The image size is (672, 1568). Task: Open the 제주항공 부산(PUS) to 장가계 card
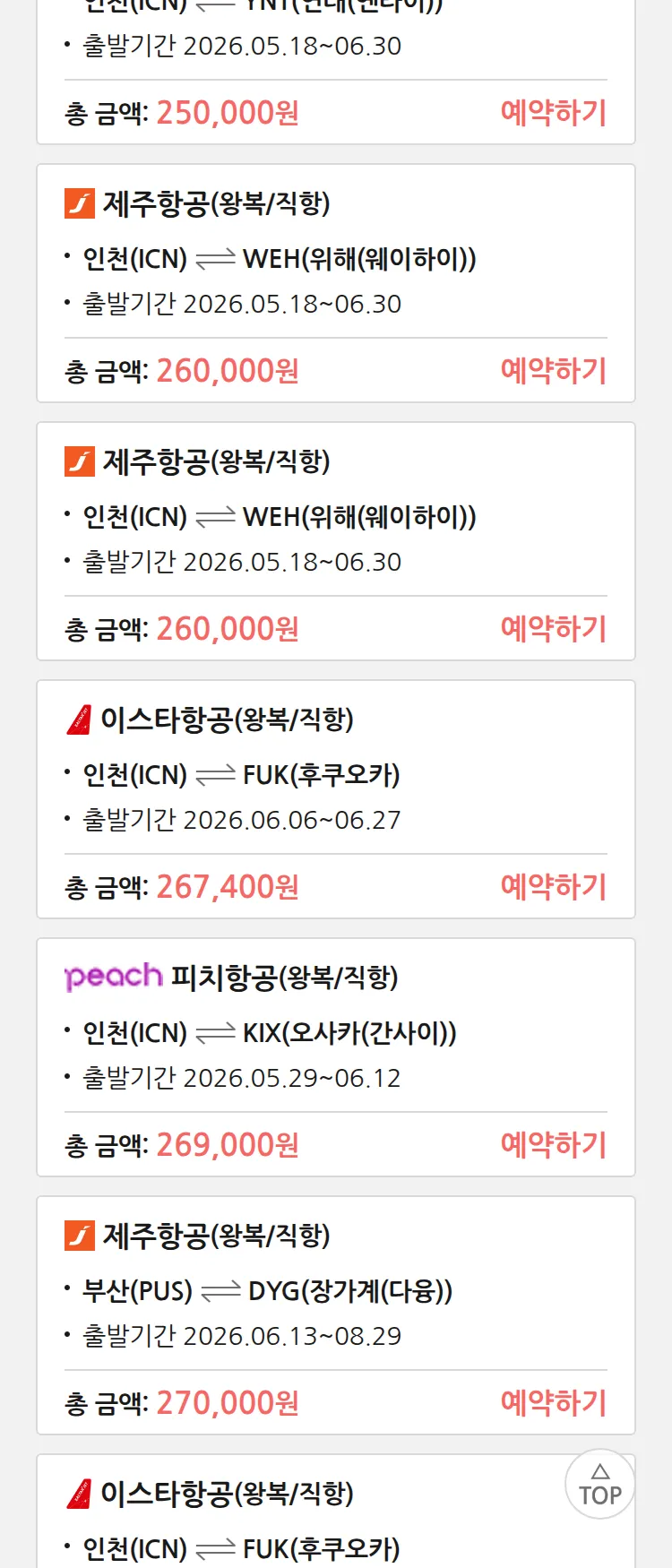[x=336, y=1315]
